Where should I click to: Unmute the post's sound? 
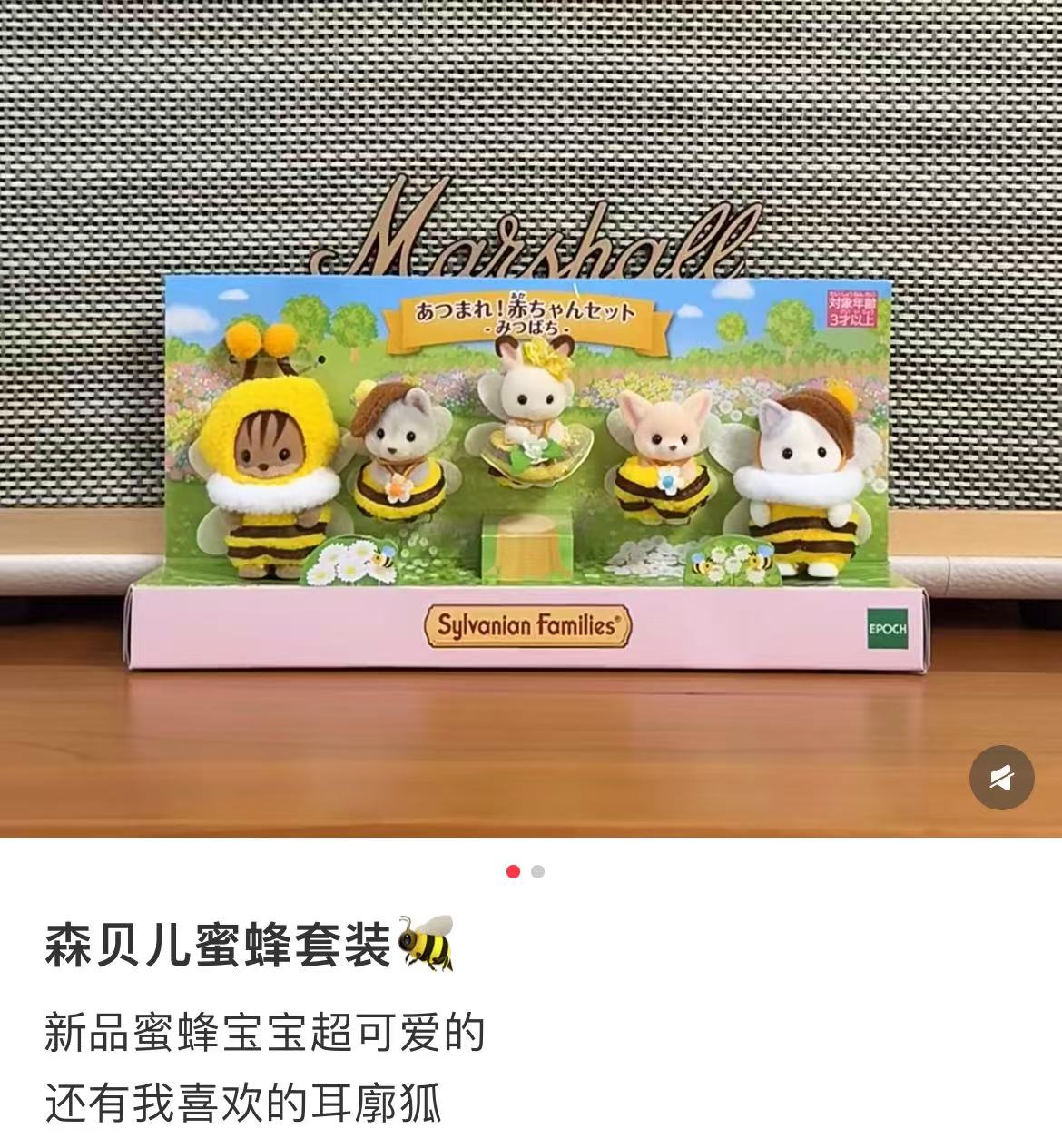[1001, 778]
